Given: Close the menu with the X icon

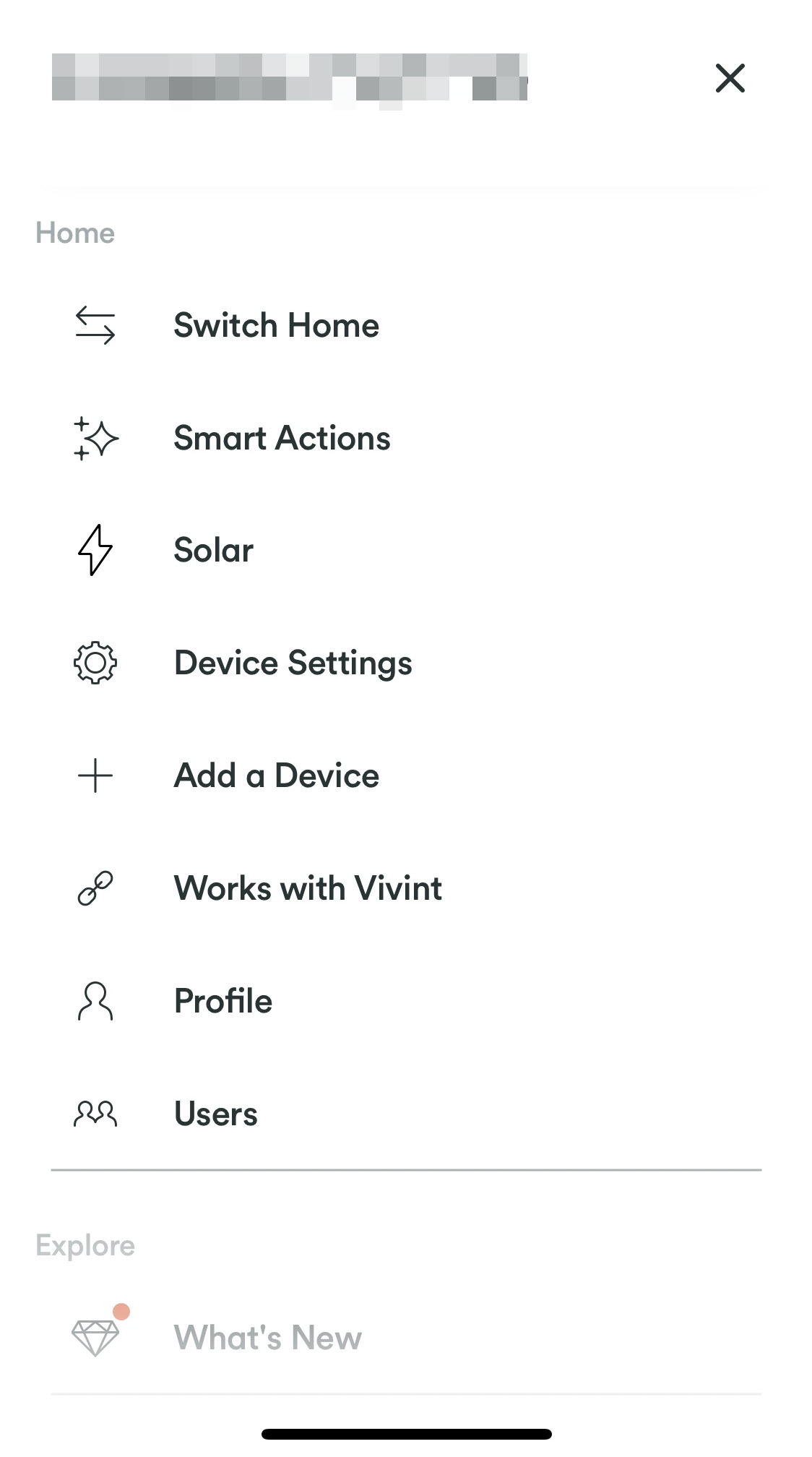Looking at the screenshot, I should [x=730, y=78].
